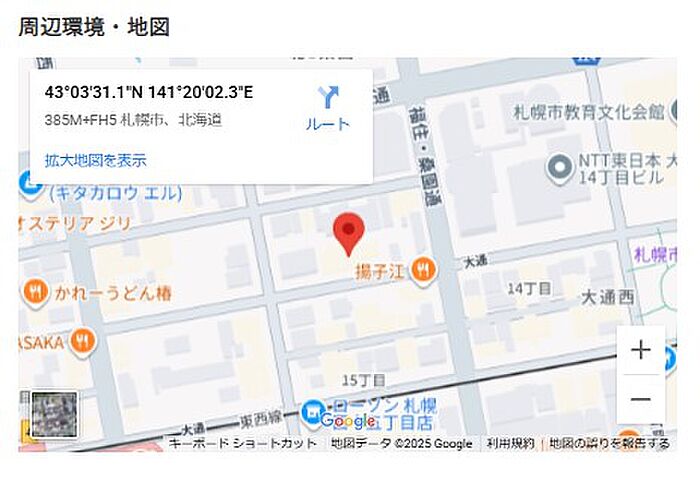700x481 pixels.
Task: Select the red location pin
Action: [347, 233]
